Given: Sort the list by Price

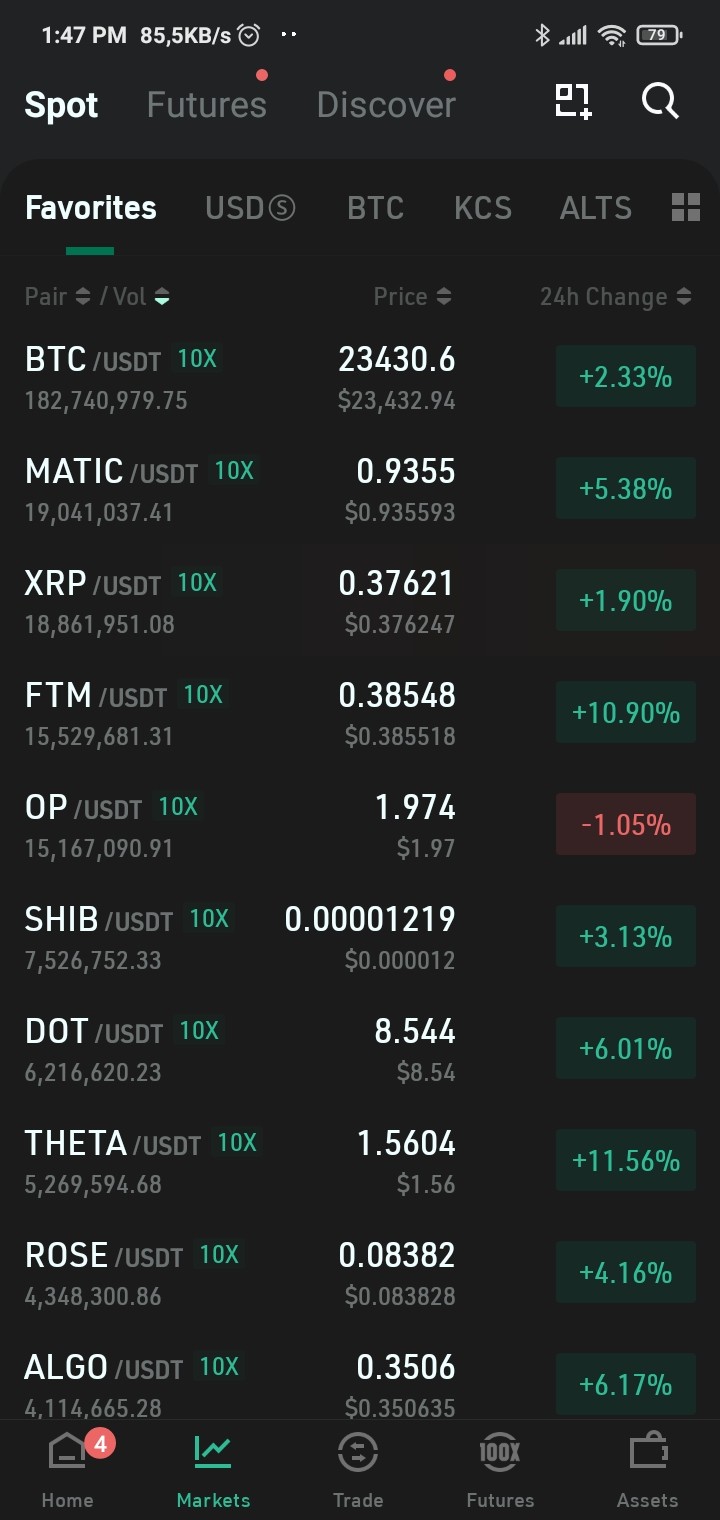Looking at the screenshot, I should point(412,296).
